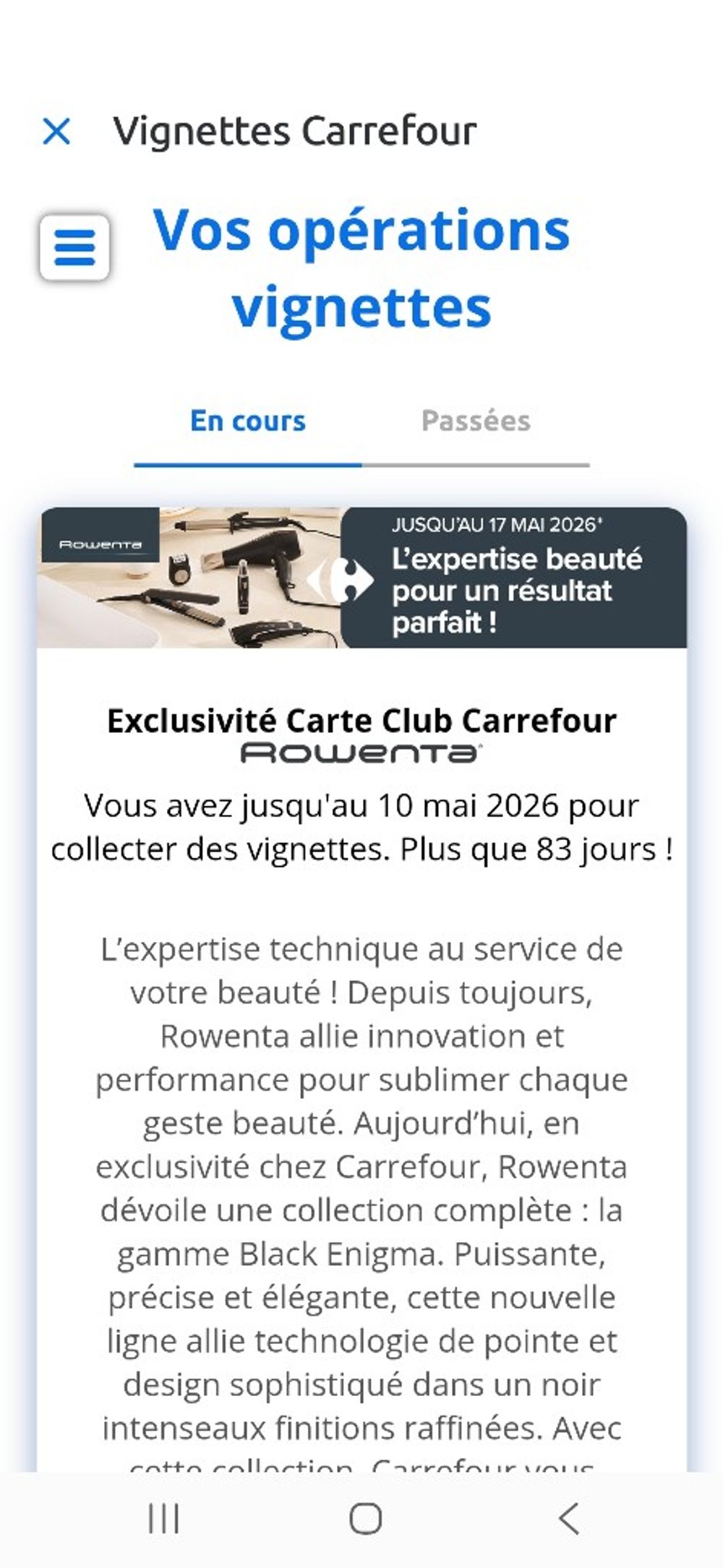The image size is (723, 1568).
Task: Close the Vignettes Carrefour page
Action: tap(56, 132)
